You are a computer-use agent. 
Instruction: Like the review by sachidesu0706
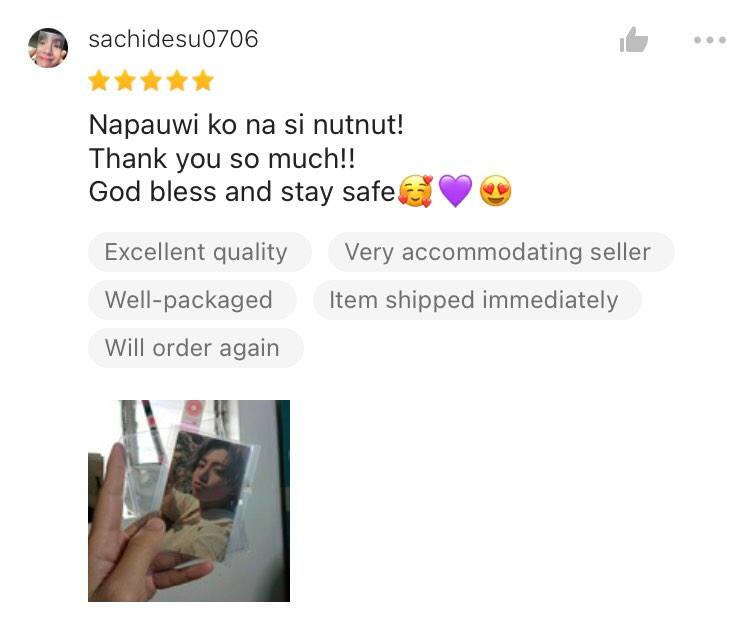point(634,41)
